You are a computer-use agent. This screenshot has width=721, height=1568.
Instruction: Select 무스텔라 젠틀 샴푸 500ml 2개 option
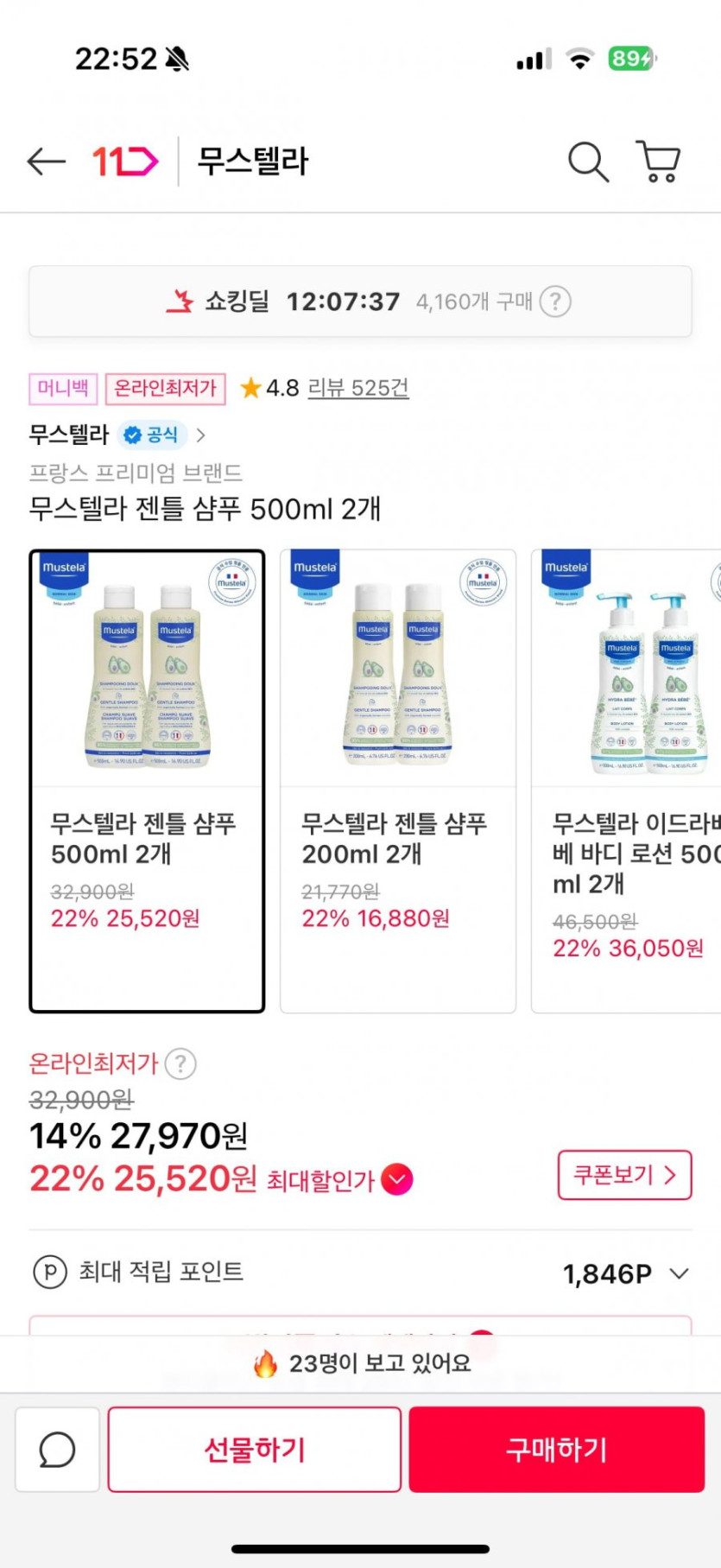[x=147, y=780]
